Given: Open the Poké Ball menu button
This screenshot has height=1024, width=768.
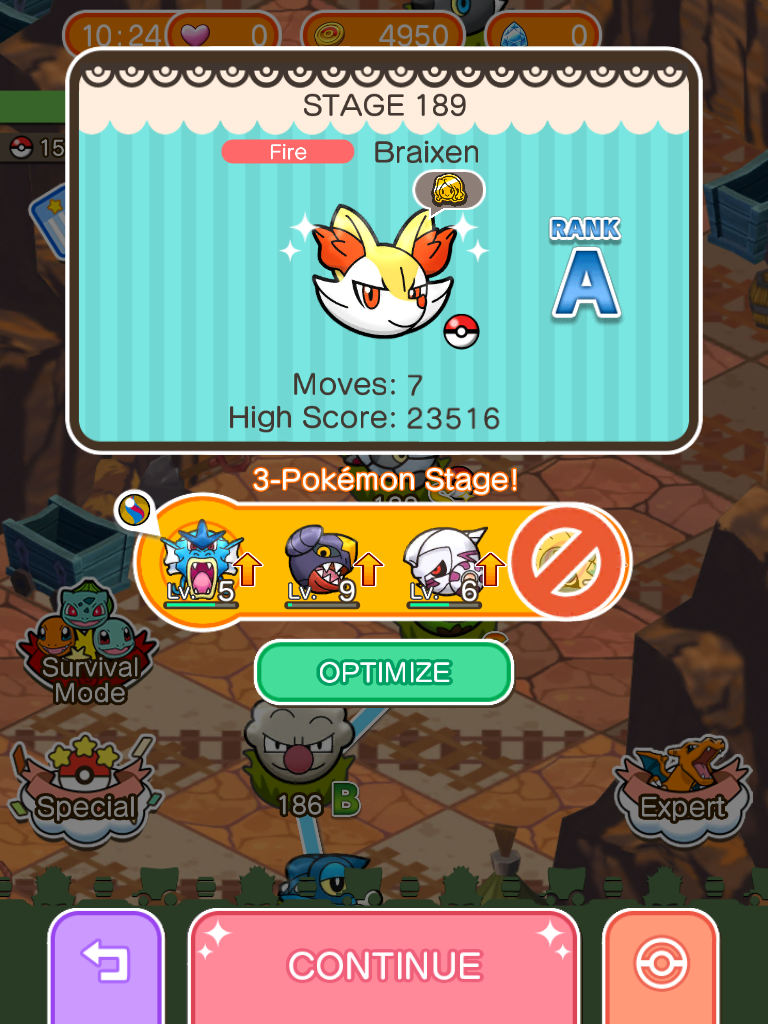Looking at the screenshot, I should click(x=660, y=966).
